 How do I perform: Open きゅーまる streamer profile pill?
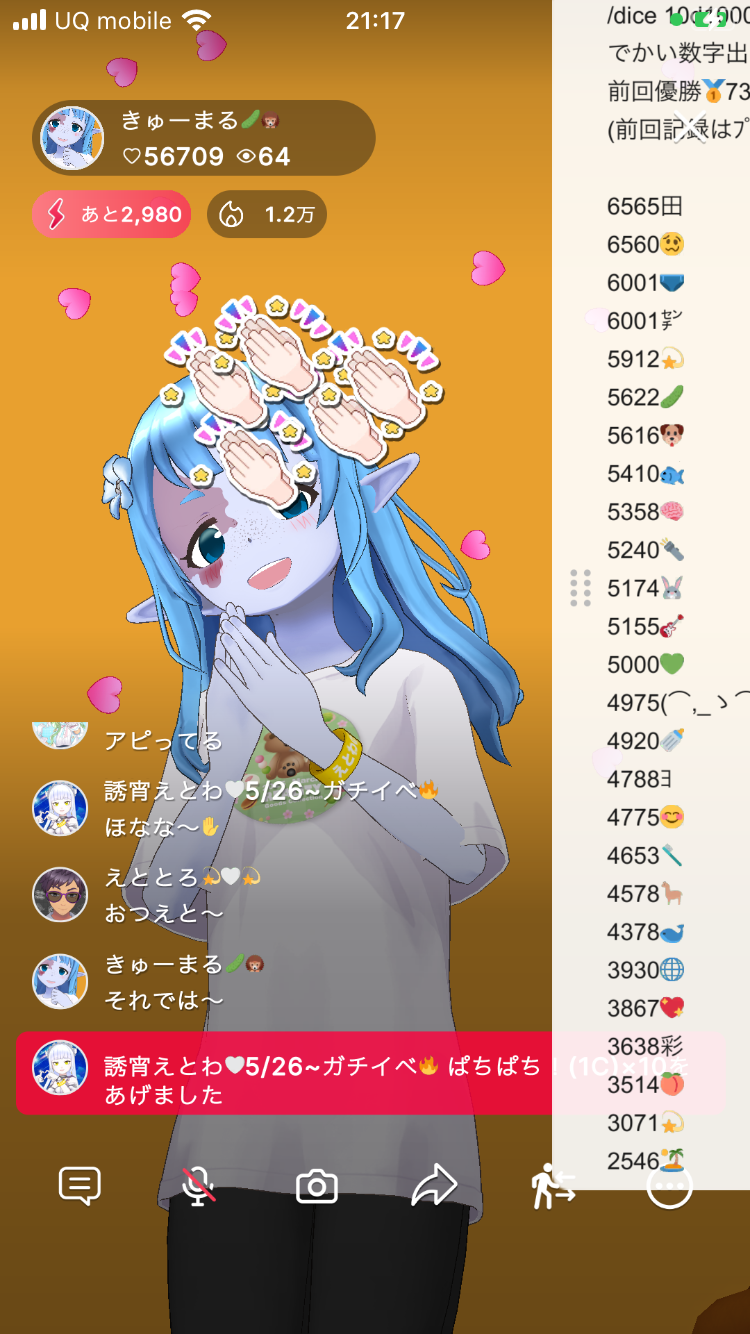point(204,138)
